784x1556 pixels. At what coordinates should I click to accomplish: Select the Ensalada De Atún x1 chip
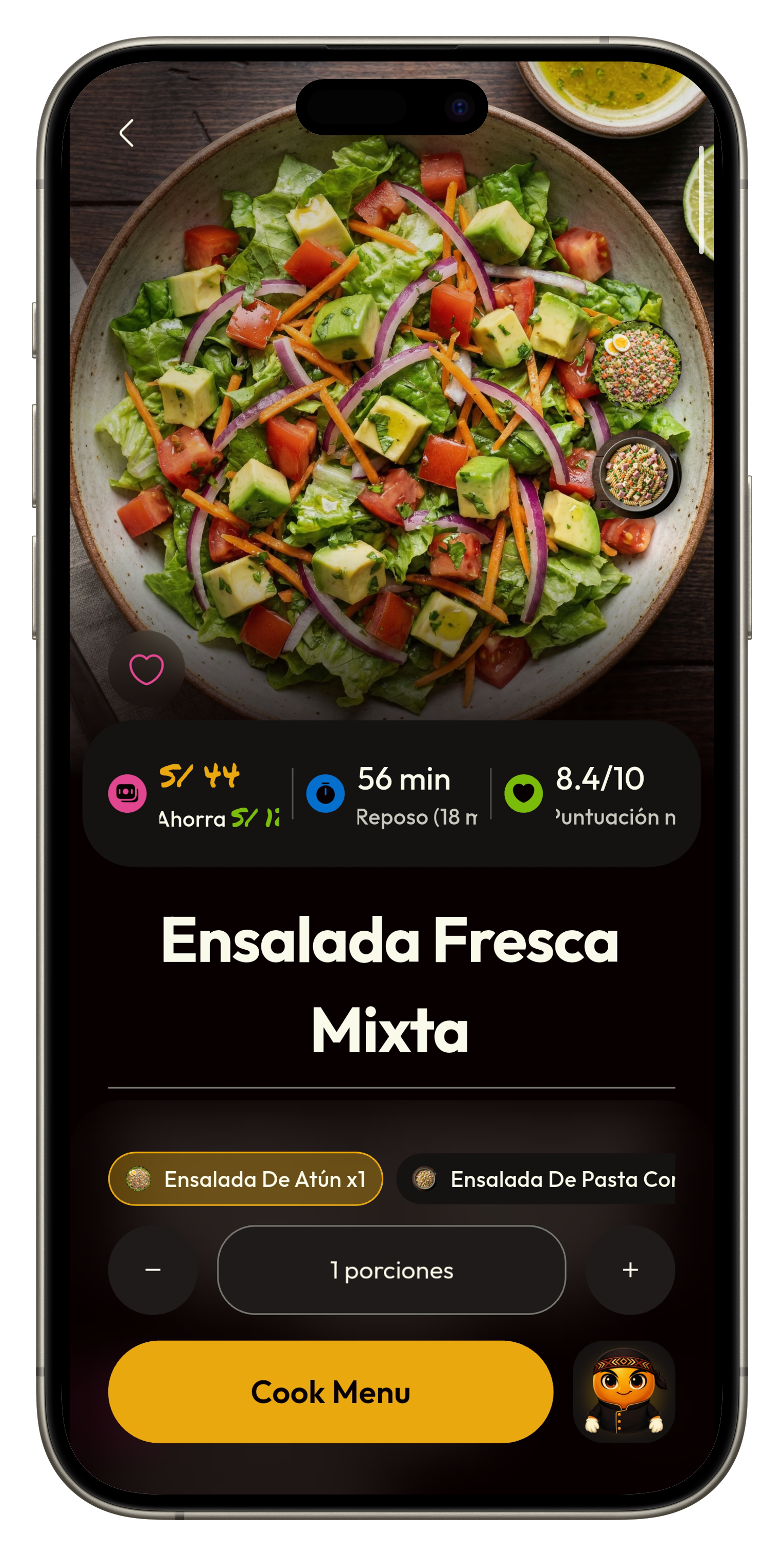(245, 1178)
